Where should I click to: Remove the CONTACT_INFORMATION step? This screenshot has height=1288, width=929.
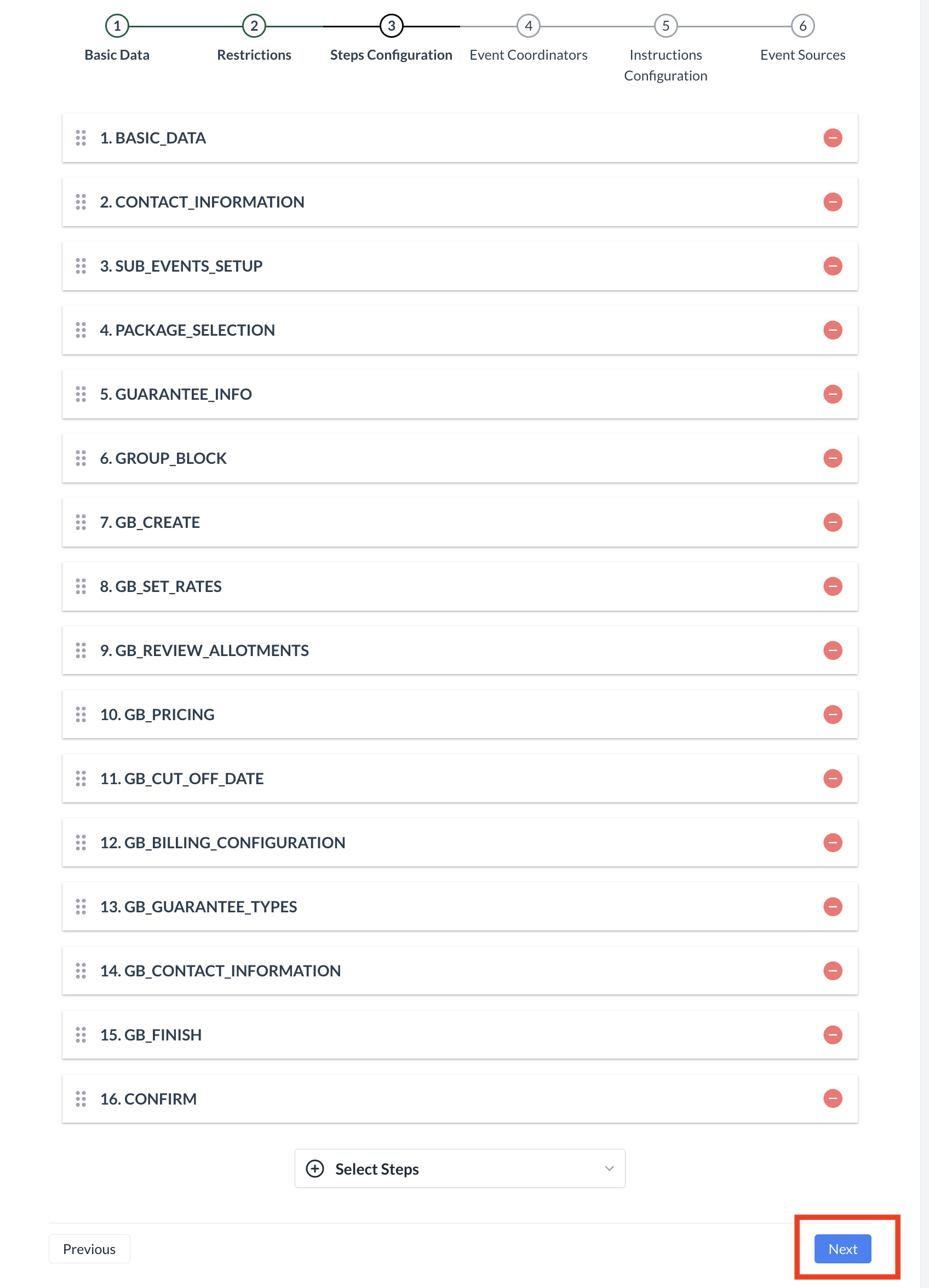click(x=834, y=202)
